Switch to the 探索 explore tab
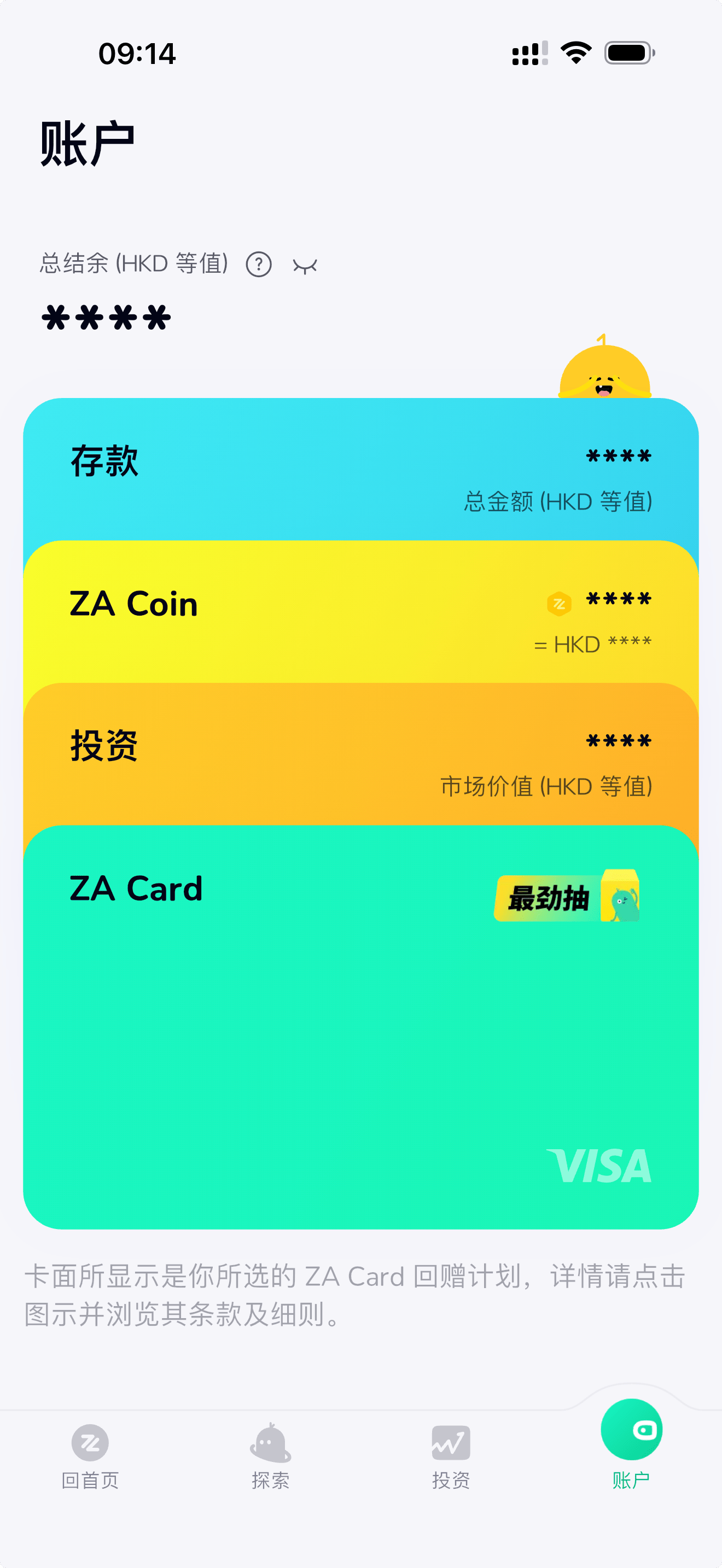This screenshot has width=722, height=1568. point(270,1456)
